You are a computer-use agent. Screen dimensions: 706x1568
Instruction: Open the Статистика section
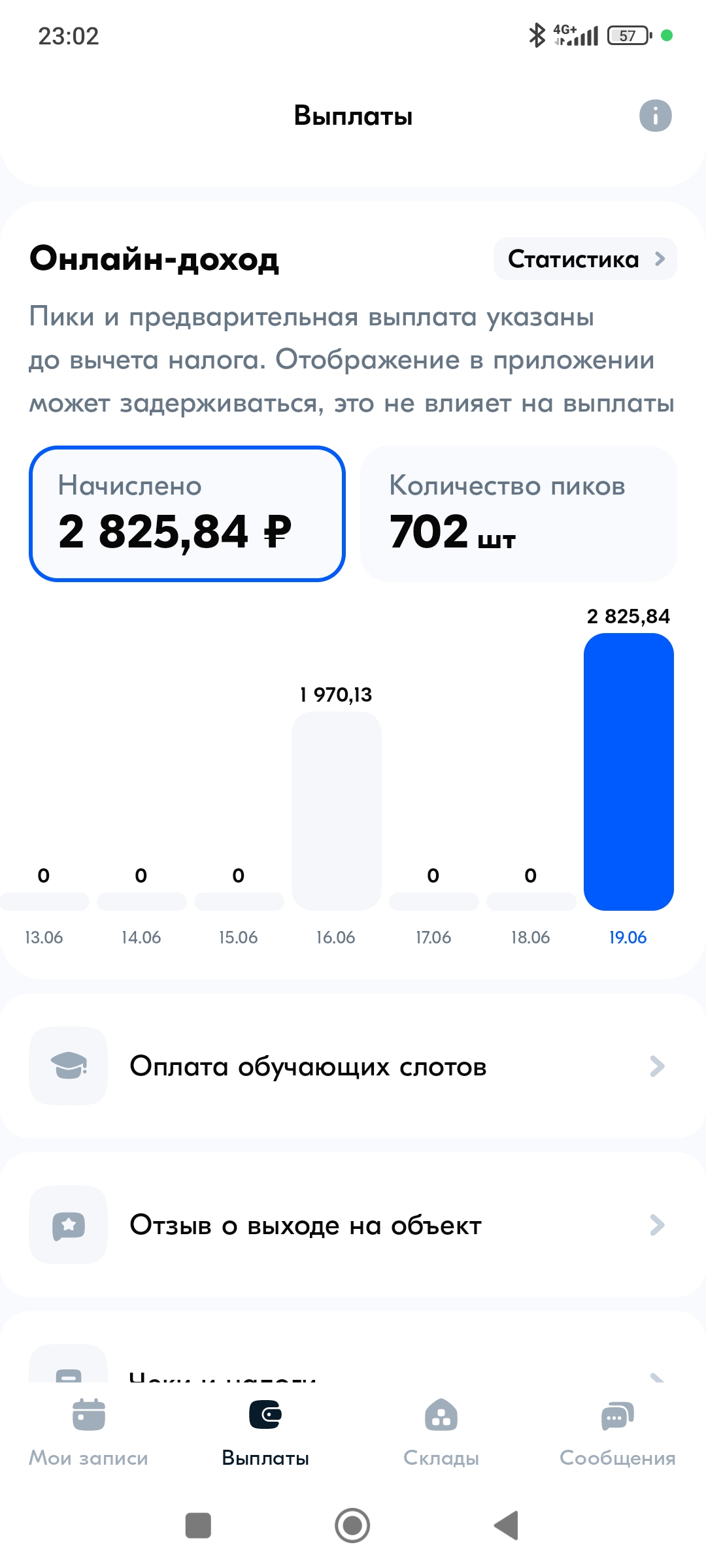585,259
